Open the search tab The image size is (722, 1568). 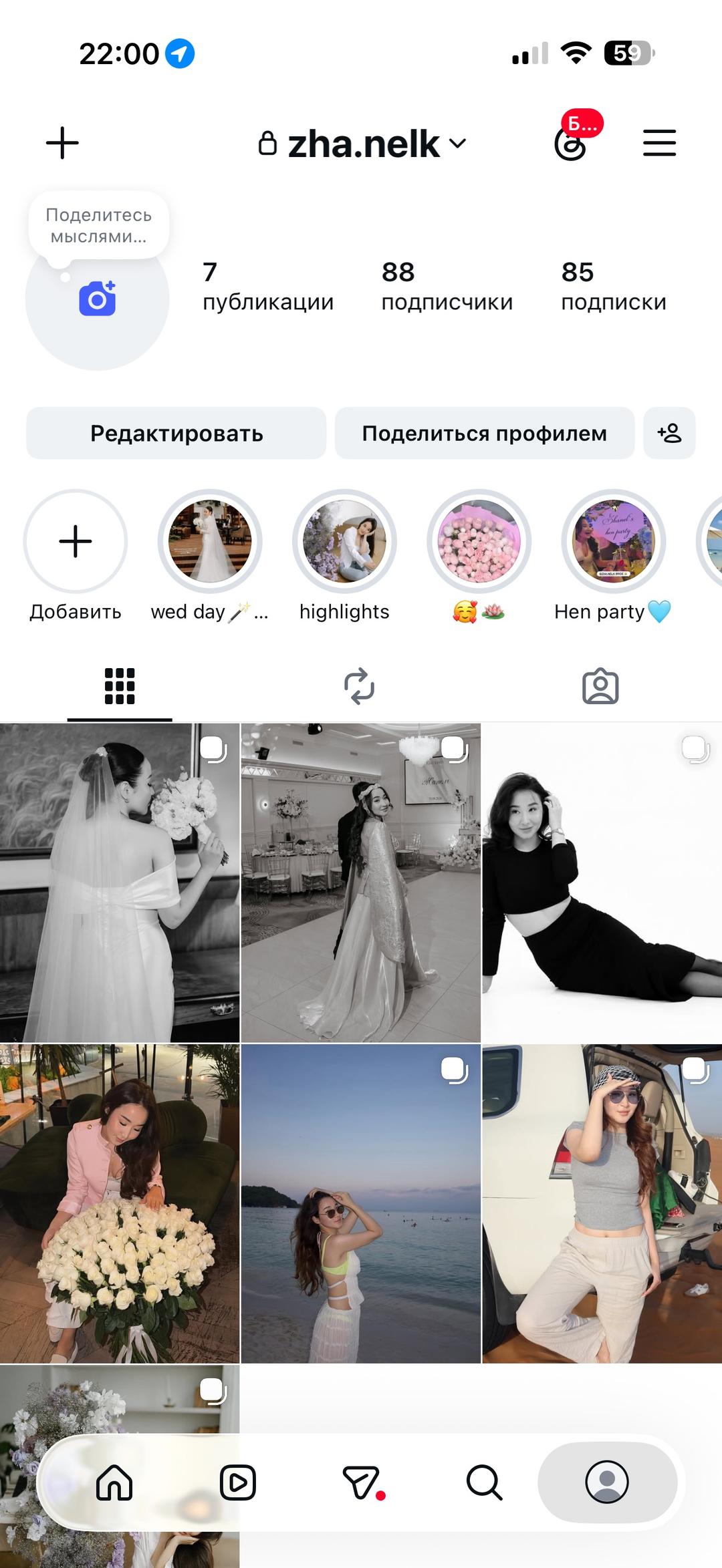[x=484, y=1483]
